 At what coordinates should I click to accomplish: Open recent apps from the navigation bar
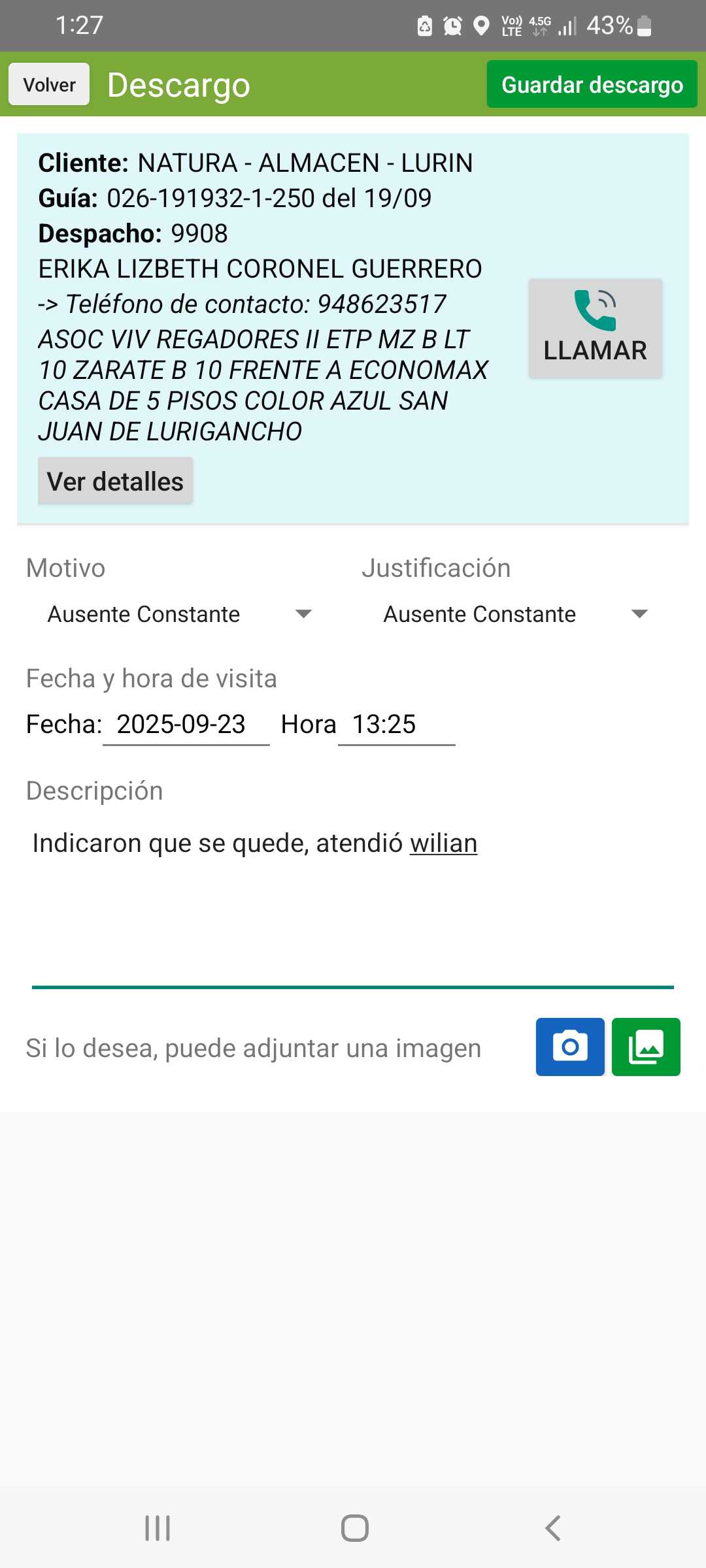pyautogui.click(x=158, y=1528)
